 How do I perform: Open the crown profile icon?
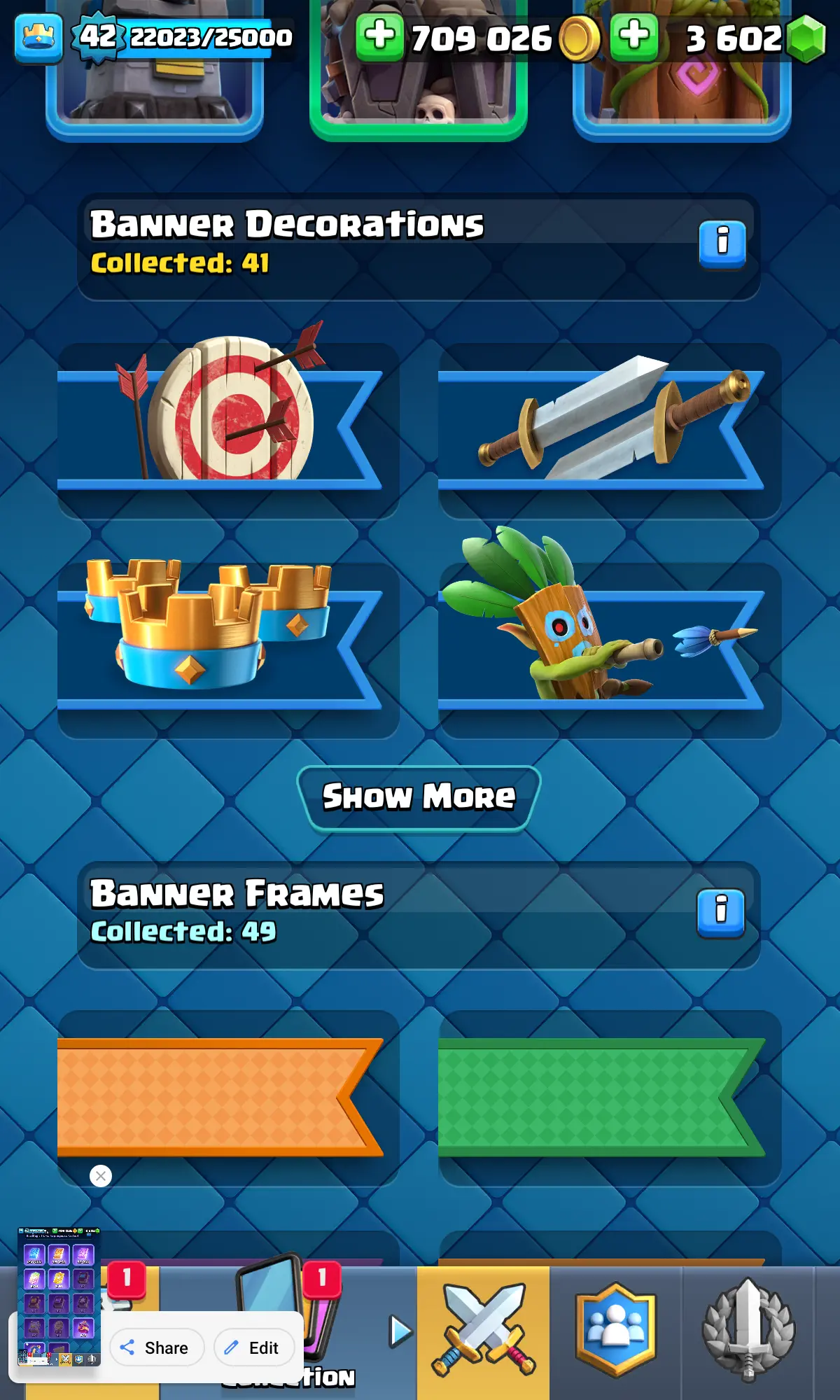(38, 38)
